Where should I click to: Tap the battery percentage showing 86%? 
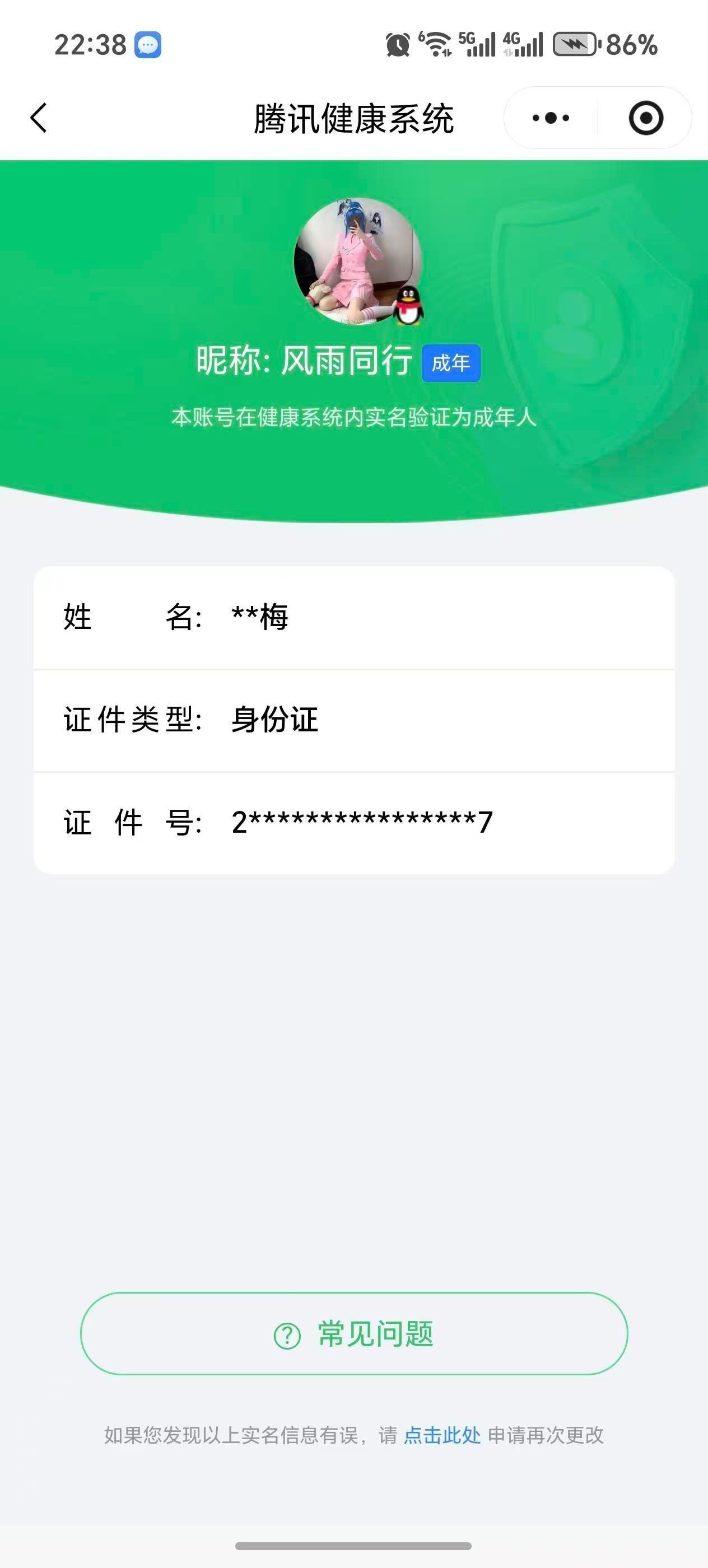tap(630, 43)
